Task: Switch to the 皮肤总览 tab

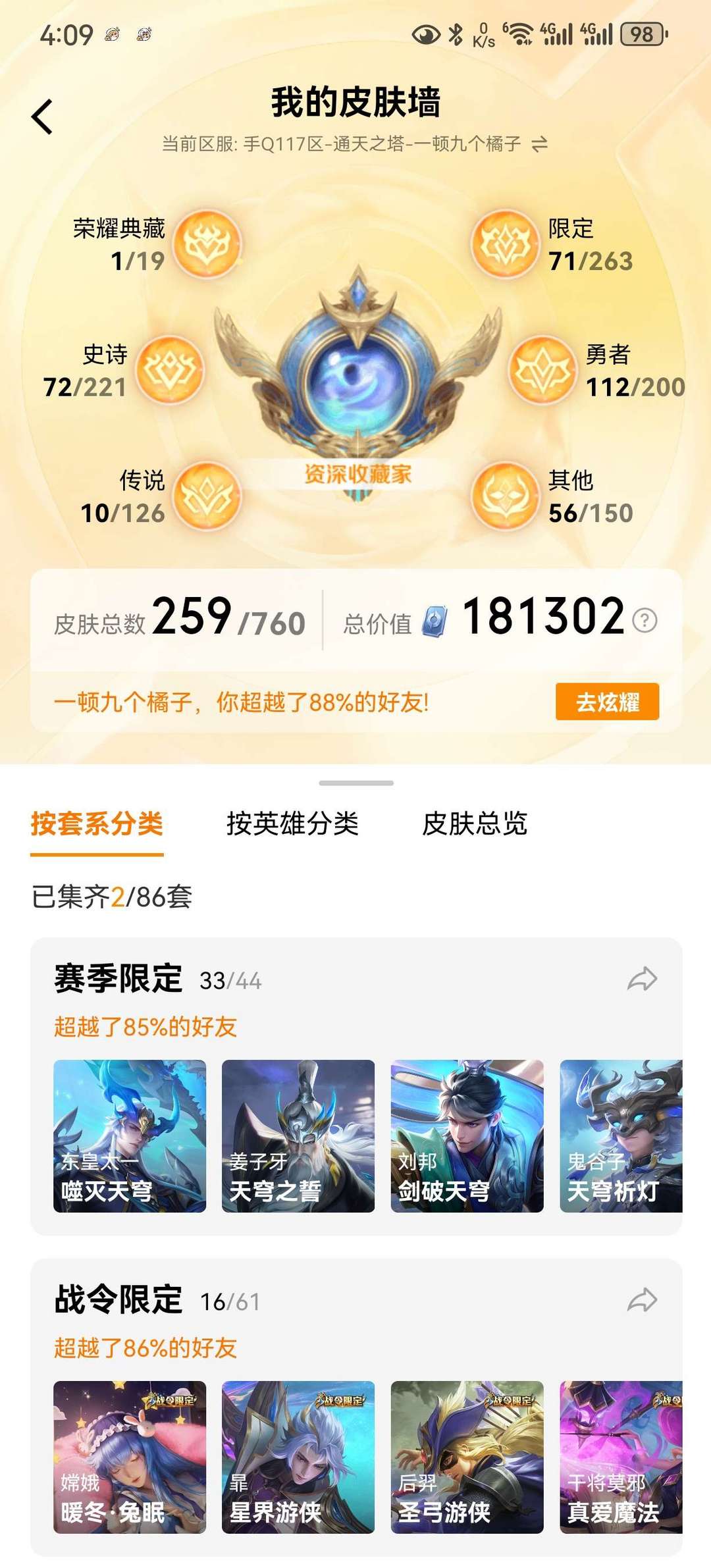Action: point(475,823)
